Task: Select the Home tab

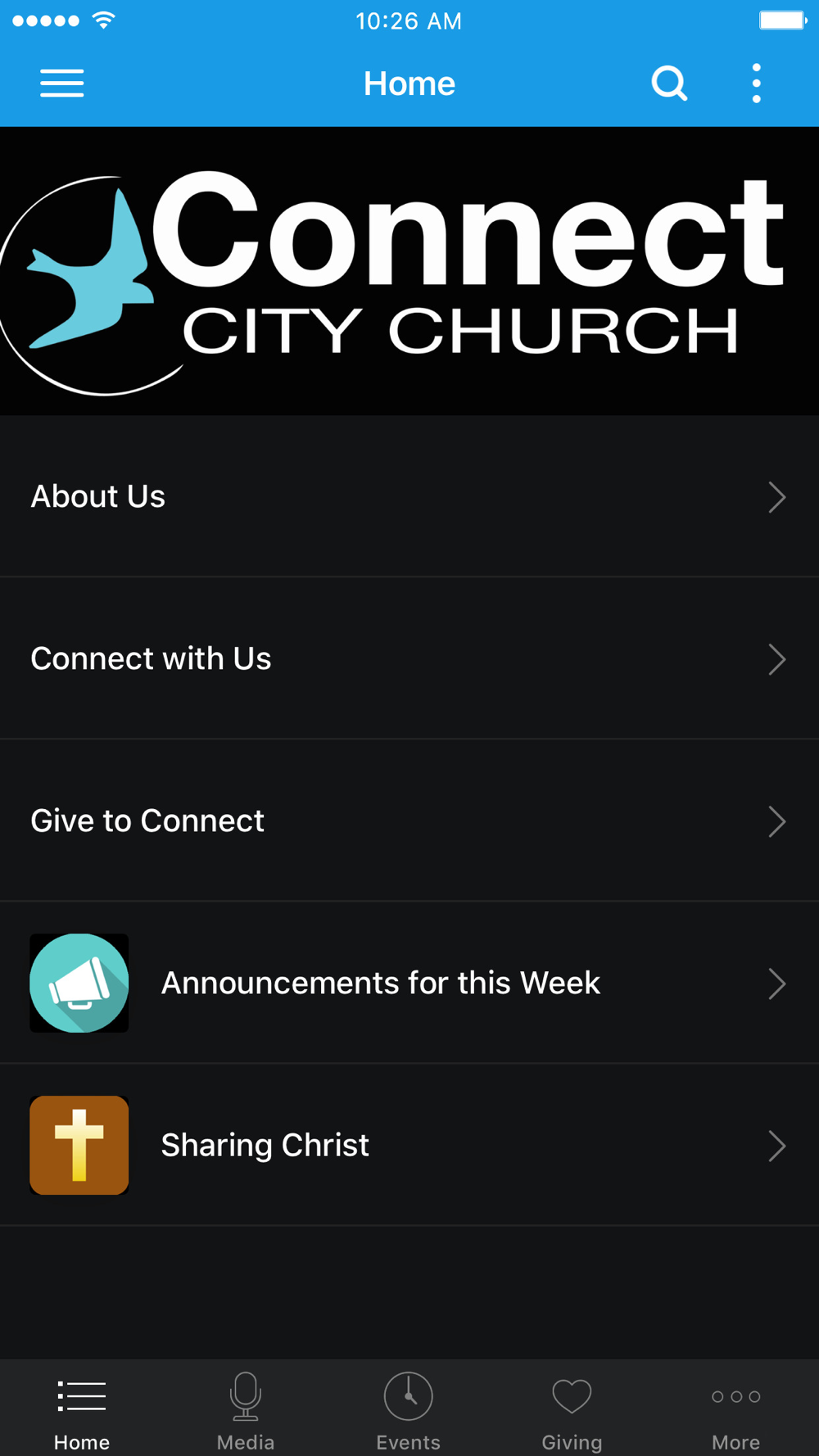Action: coord(82,1410)
